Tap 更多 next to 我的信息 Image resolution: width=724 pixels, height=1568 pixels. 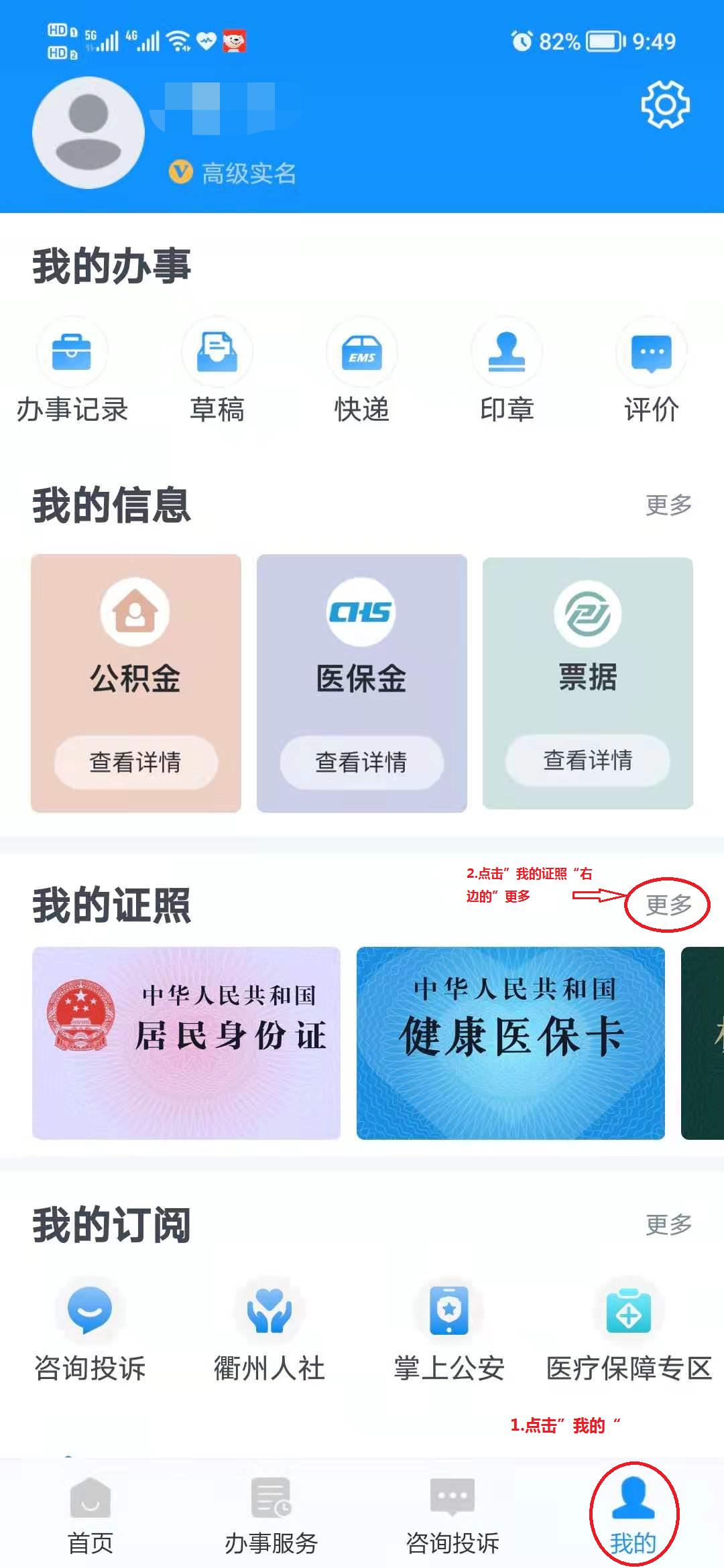pos(668,505)
